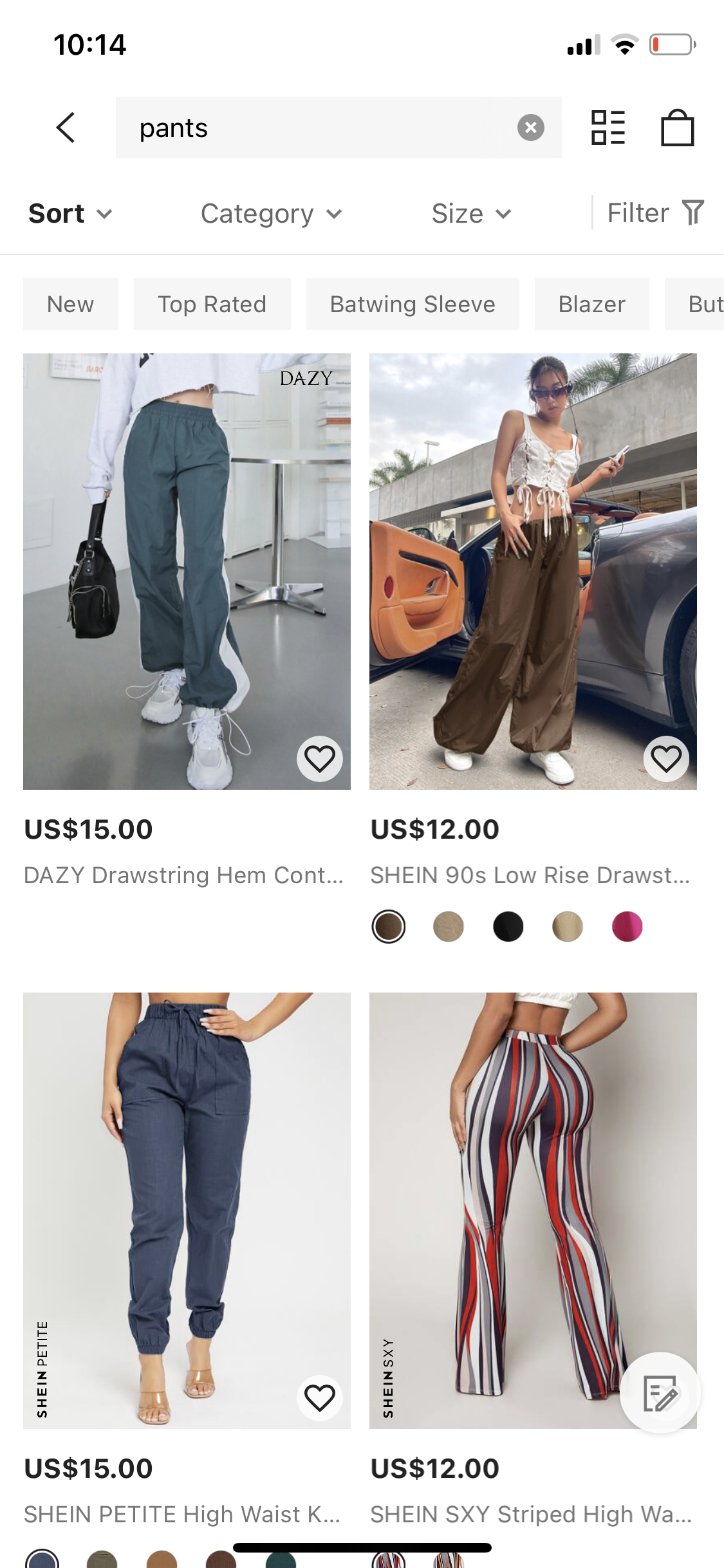The height and width of the screenshot is (1568, 724).
Task: Save SHEIN PETITE High Waist pants to wishlist
Action: coord(319,1398)
